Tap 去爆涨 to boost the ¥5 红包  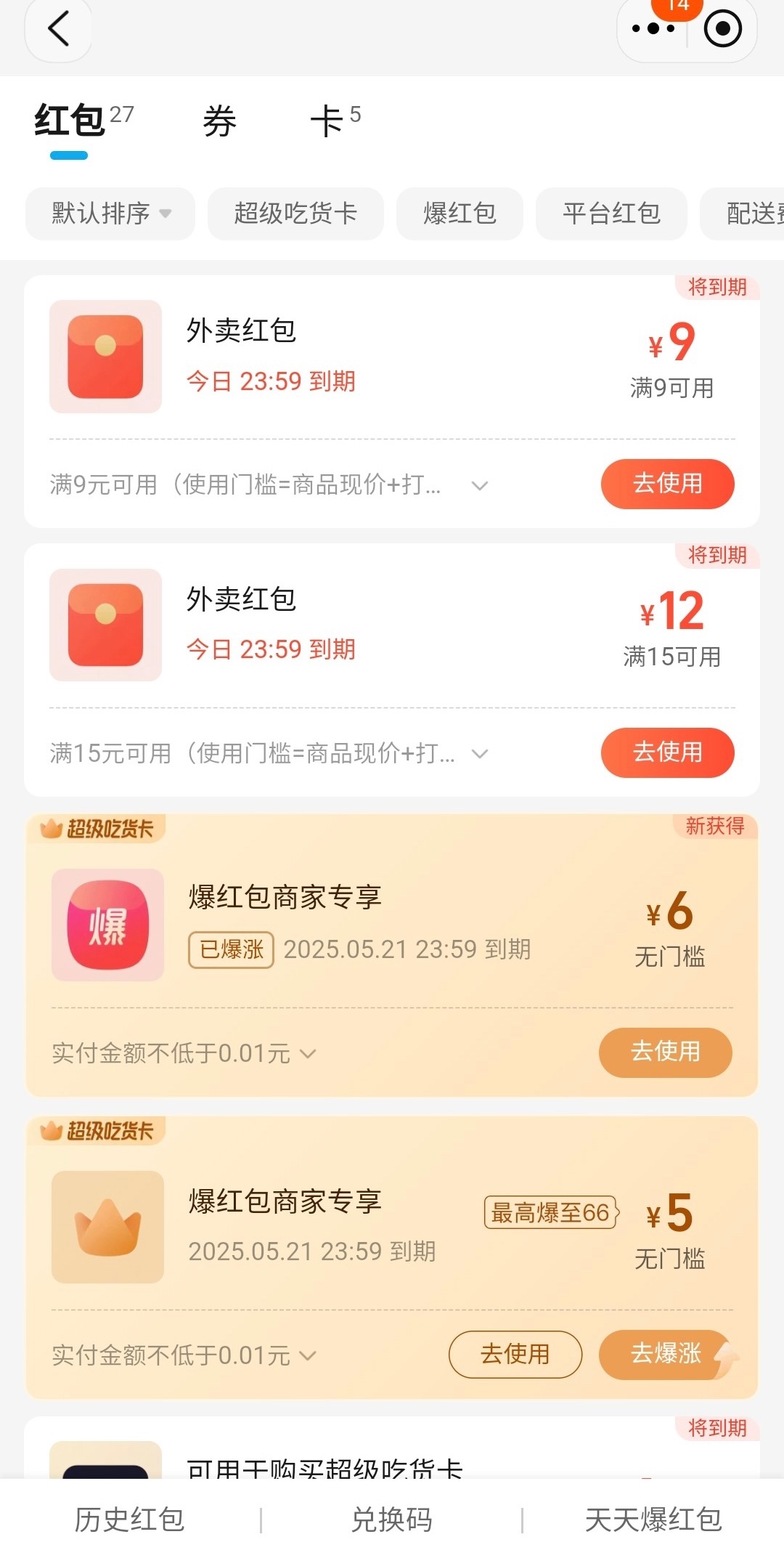tap(665, 1354)
